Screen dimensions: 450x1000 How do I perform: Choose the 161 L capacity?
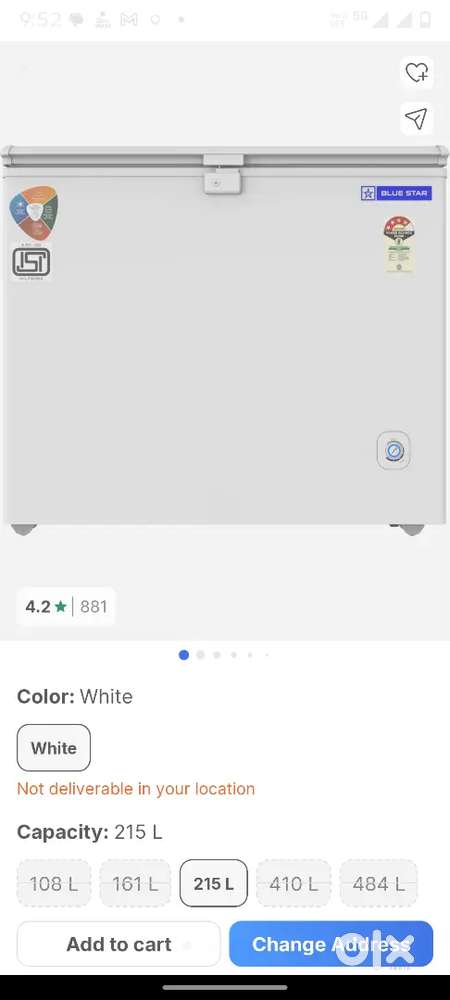pyautogui.click(x=135, y=883)
